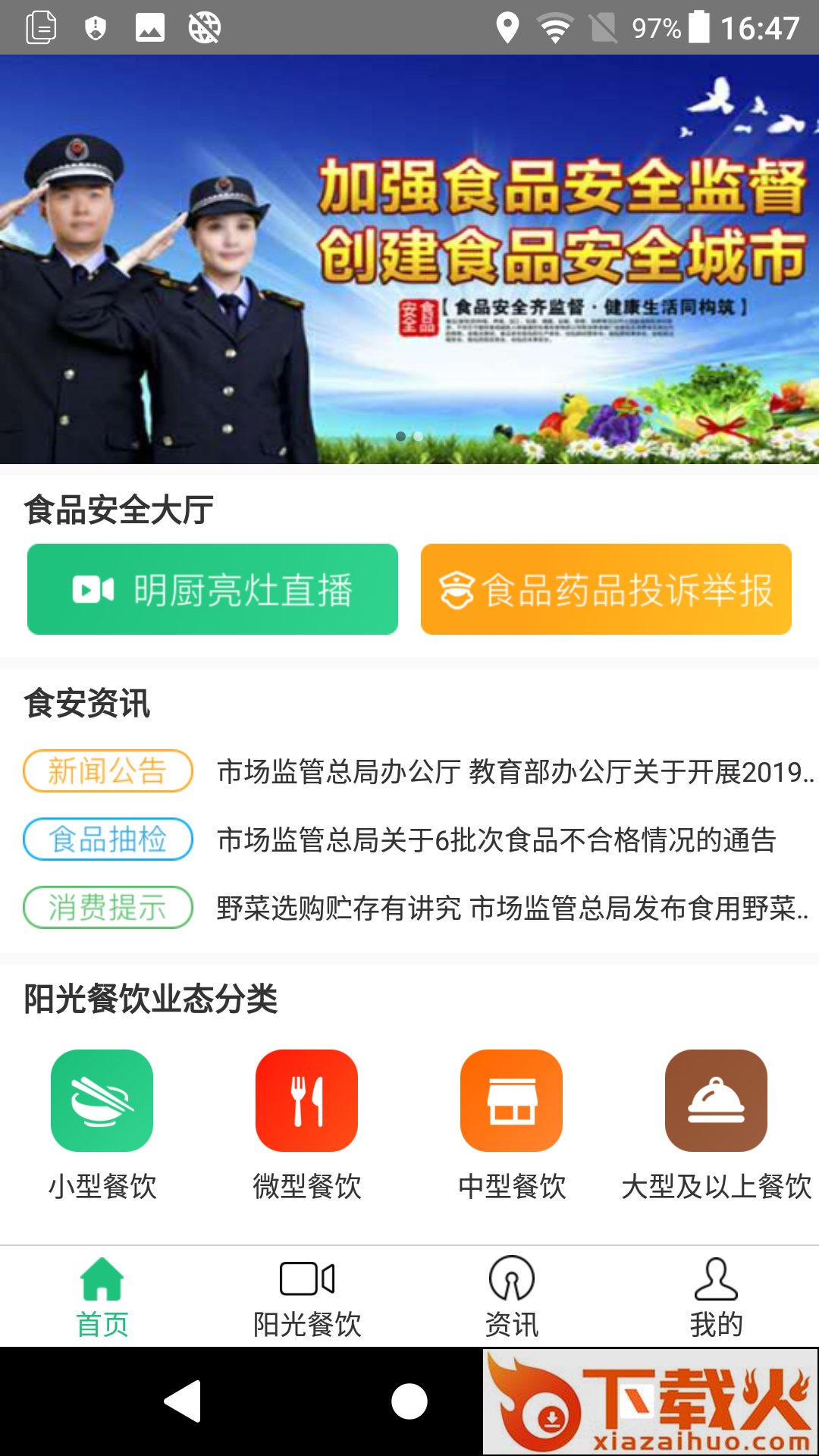The height and width of the screenshot is (1456, 819).
Task: Open article 野菜选购贮存有讲究
Action: click(512, 908)
